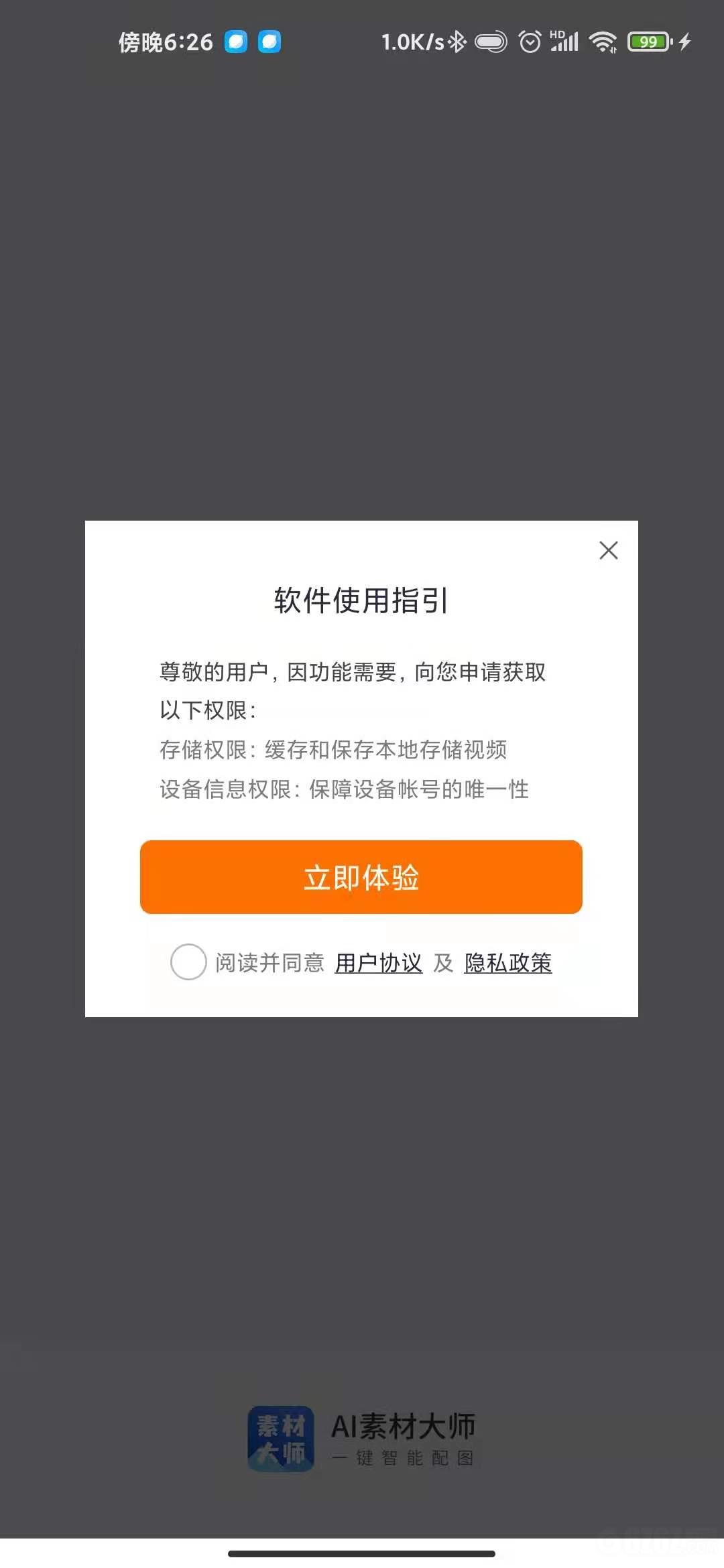Open the 用户协议 link
This screenshot has width=724, height=1568.
tap(379, 963)
